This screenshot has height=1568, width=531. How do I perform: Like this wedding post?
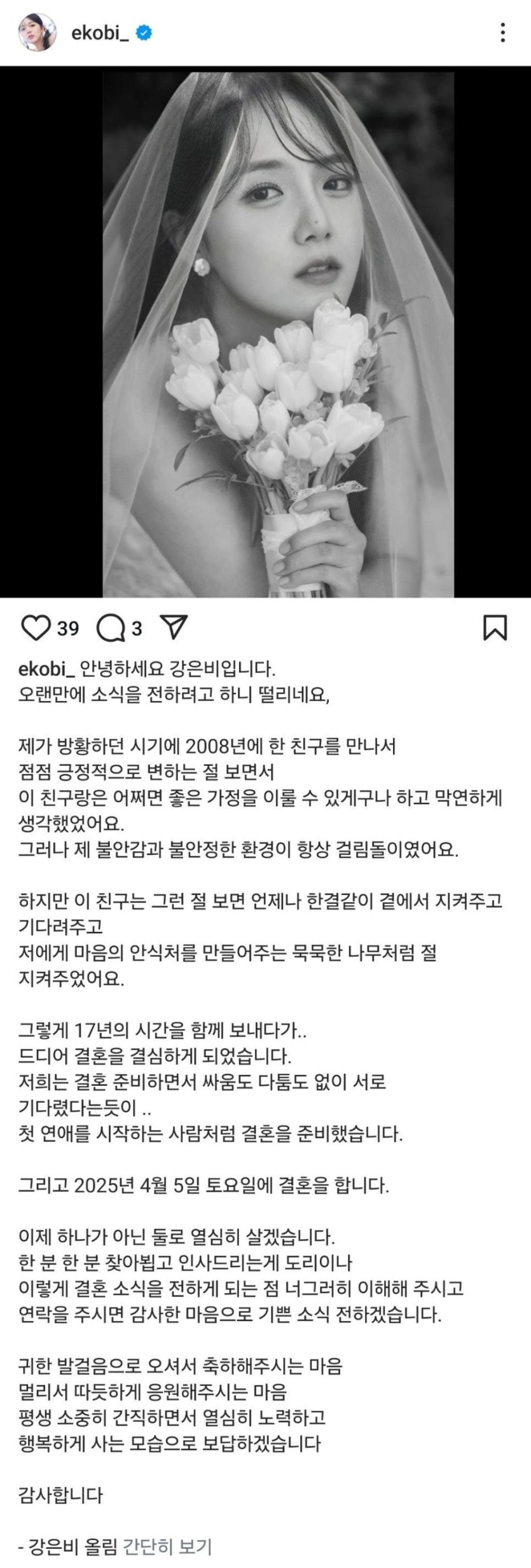point(36,628)
